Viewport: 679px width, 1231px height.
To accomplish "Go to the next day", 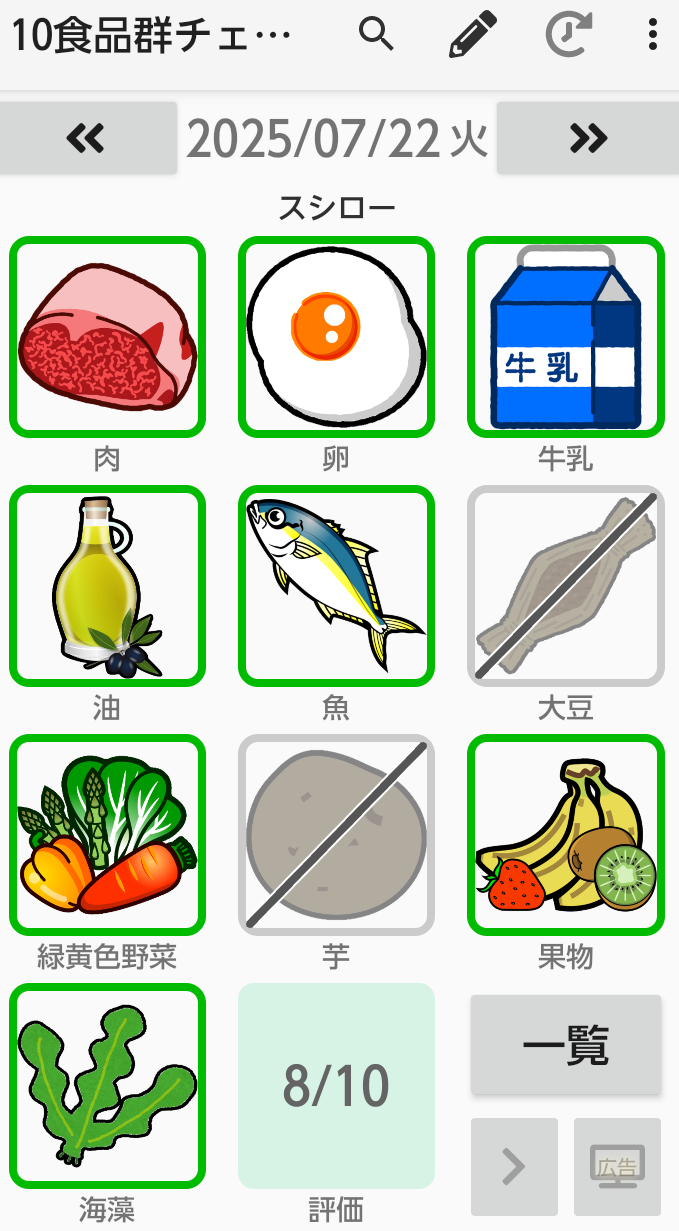I will click(588, 138).
